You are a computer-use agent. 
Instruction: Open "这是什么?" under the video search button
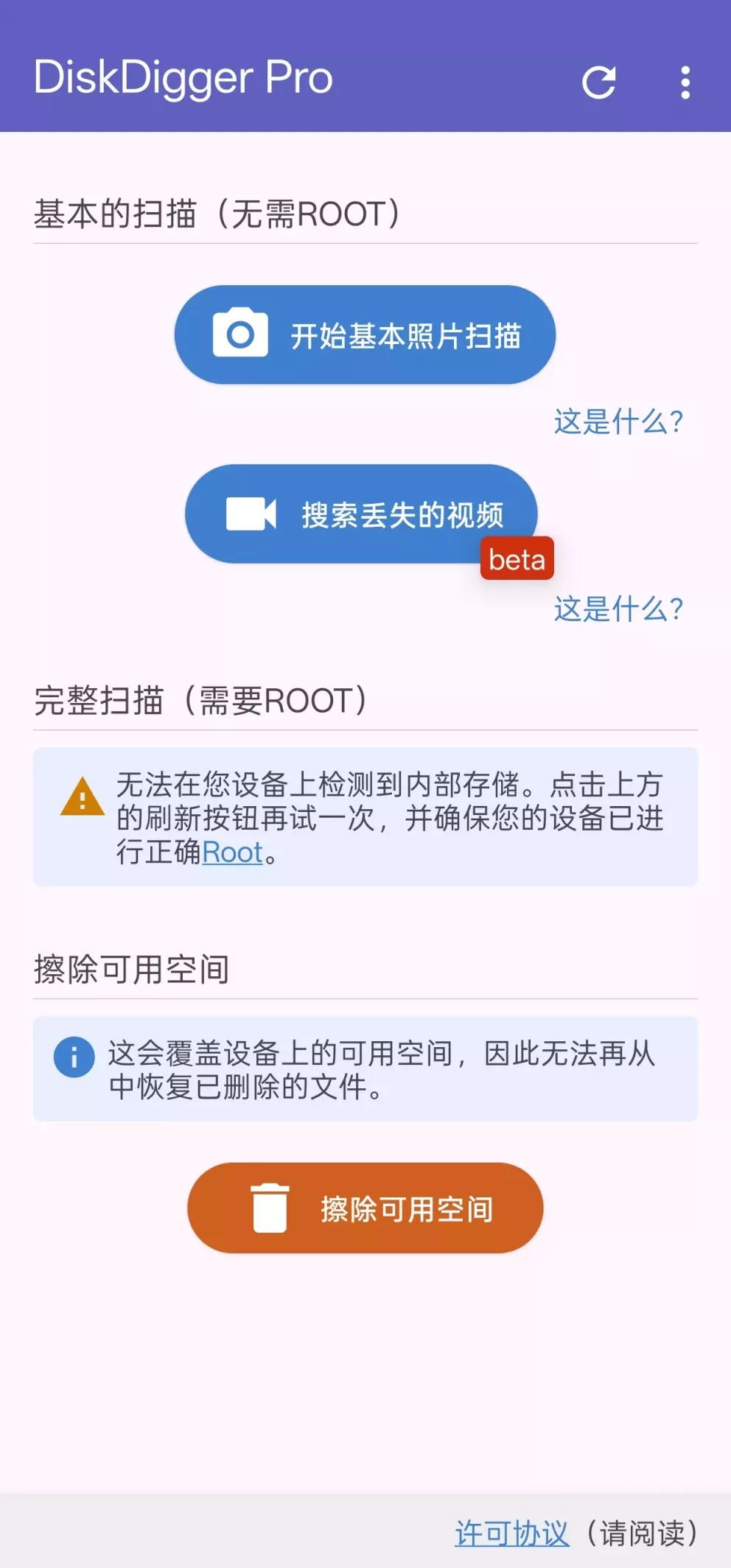(618, 609)
